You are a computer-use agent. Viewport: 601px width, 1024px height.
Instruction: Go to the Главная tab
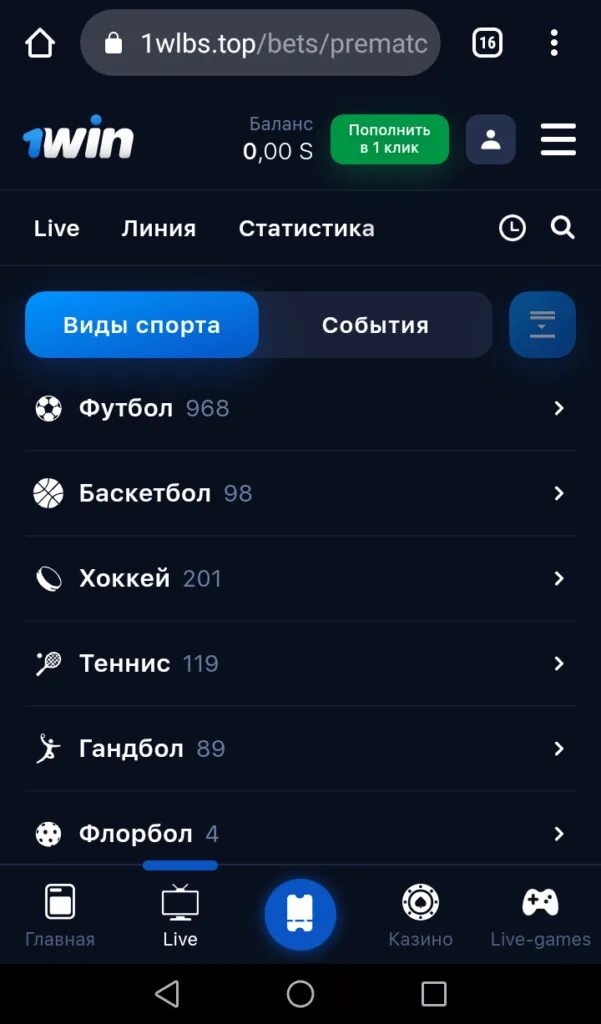tap(60, 915)
